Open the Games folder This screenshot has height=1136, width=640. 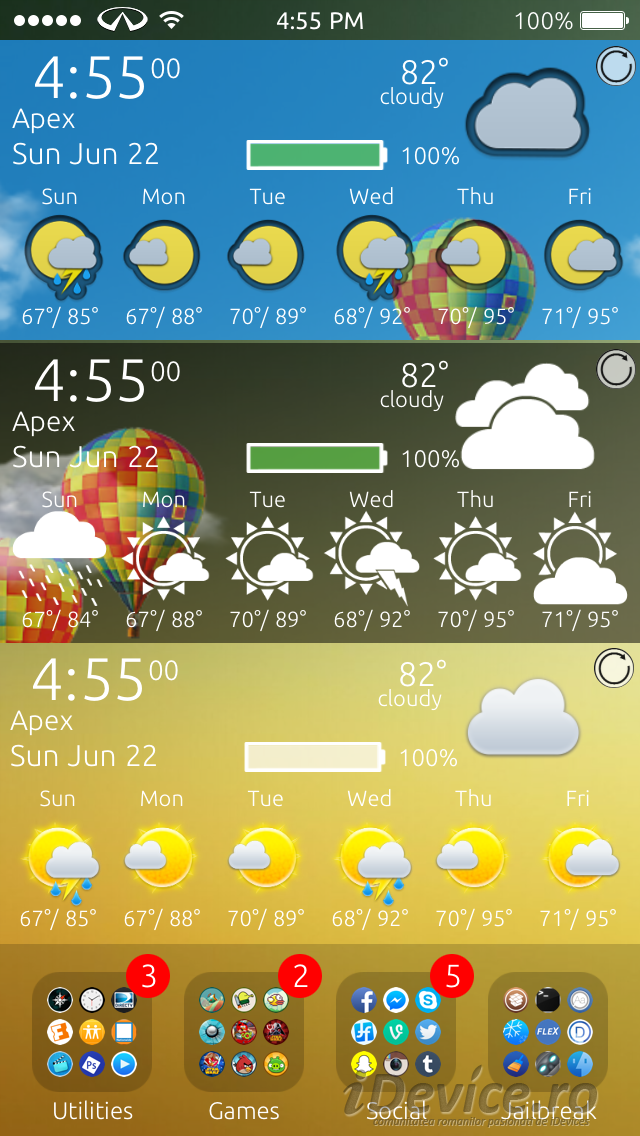[244, 1031]
